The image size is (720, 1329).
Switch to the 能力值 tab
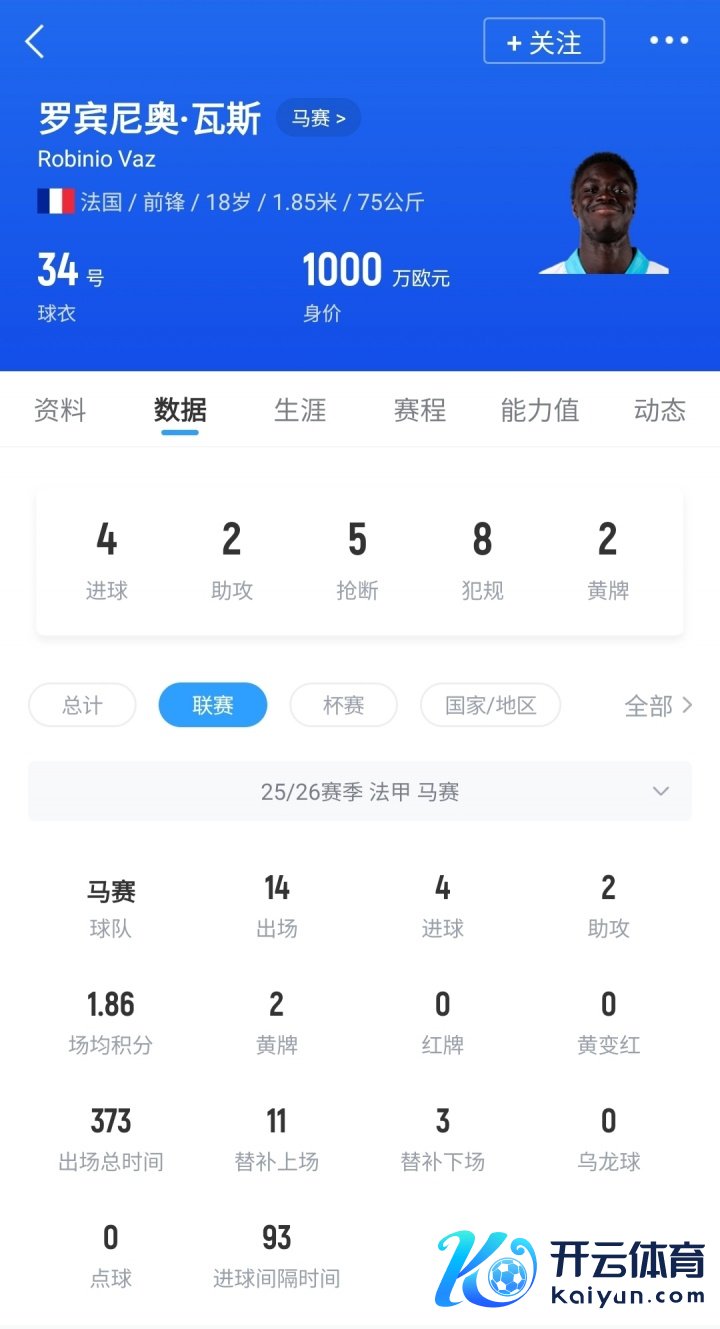coord(540,410)
